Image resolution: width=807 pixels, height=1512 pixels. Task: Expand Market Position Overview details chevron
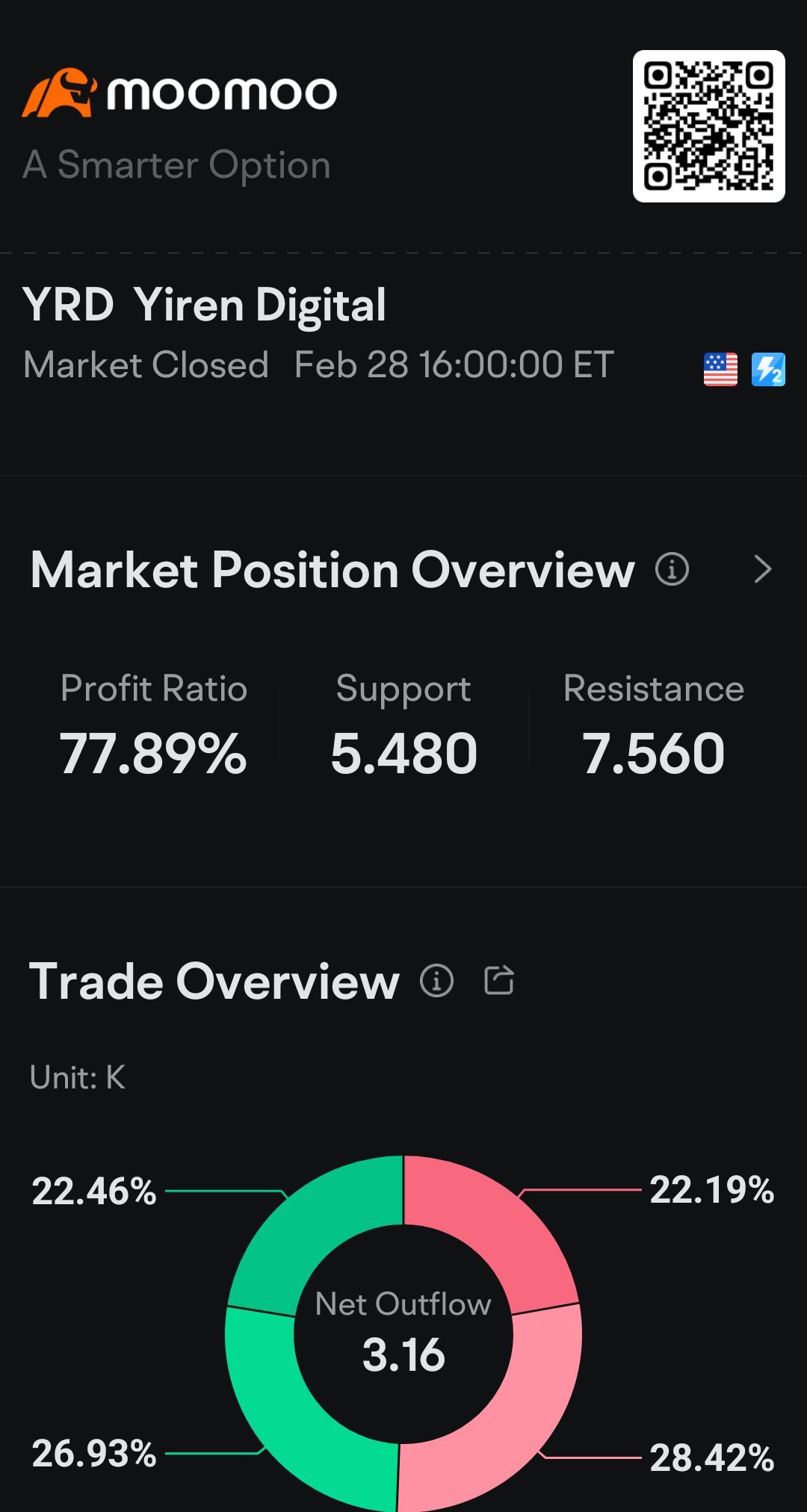[x=762, y=569]
